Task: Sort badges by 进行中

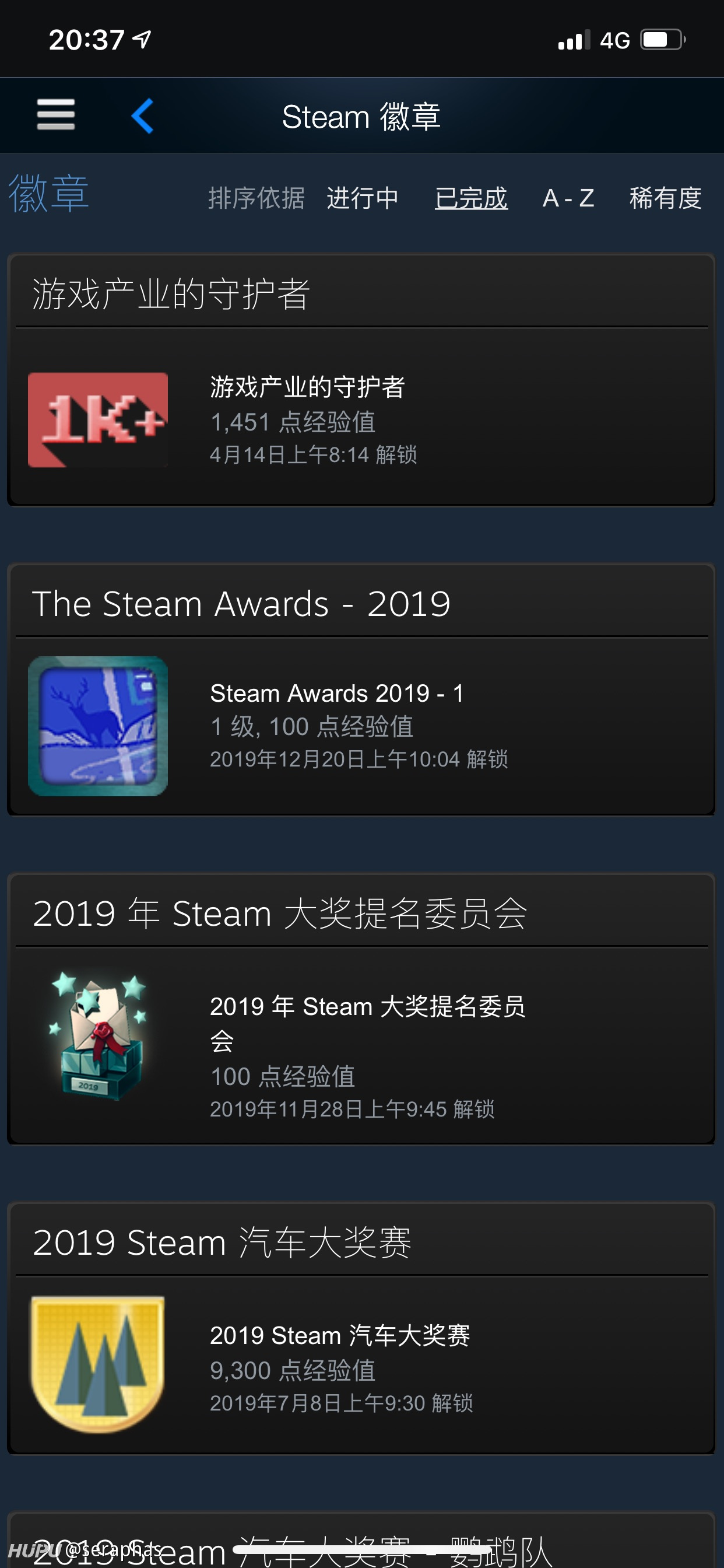Action: [363, 198]
